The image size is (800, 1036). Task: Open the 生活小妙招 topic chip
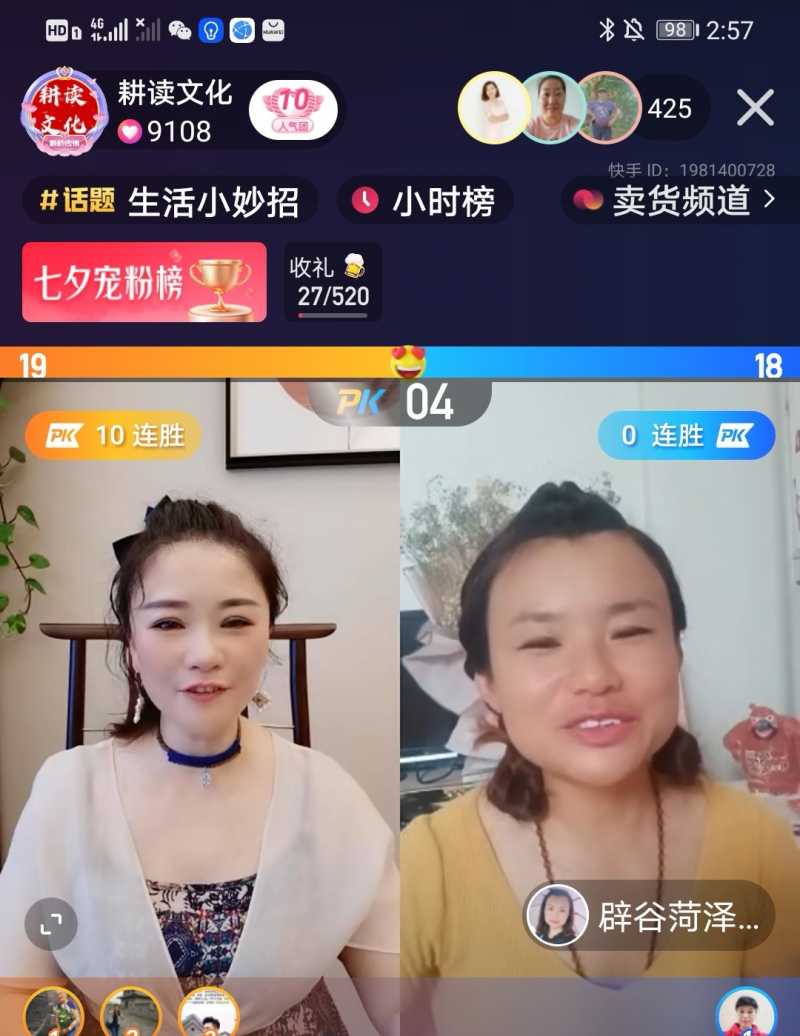pos(170,201)
